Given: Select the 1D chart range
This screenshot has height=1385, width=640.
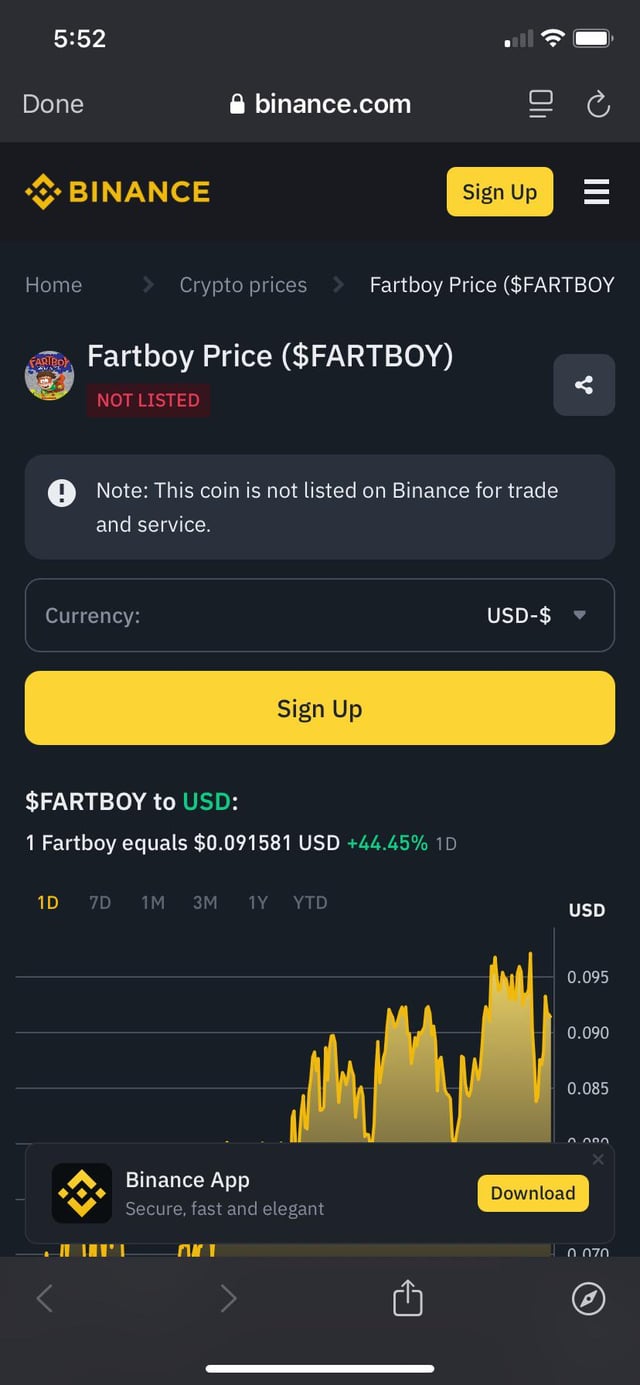Looking at the screenshot, I should point(47,902).
